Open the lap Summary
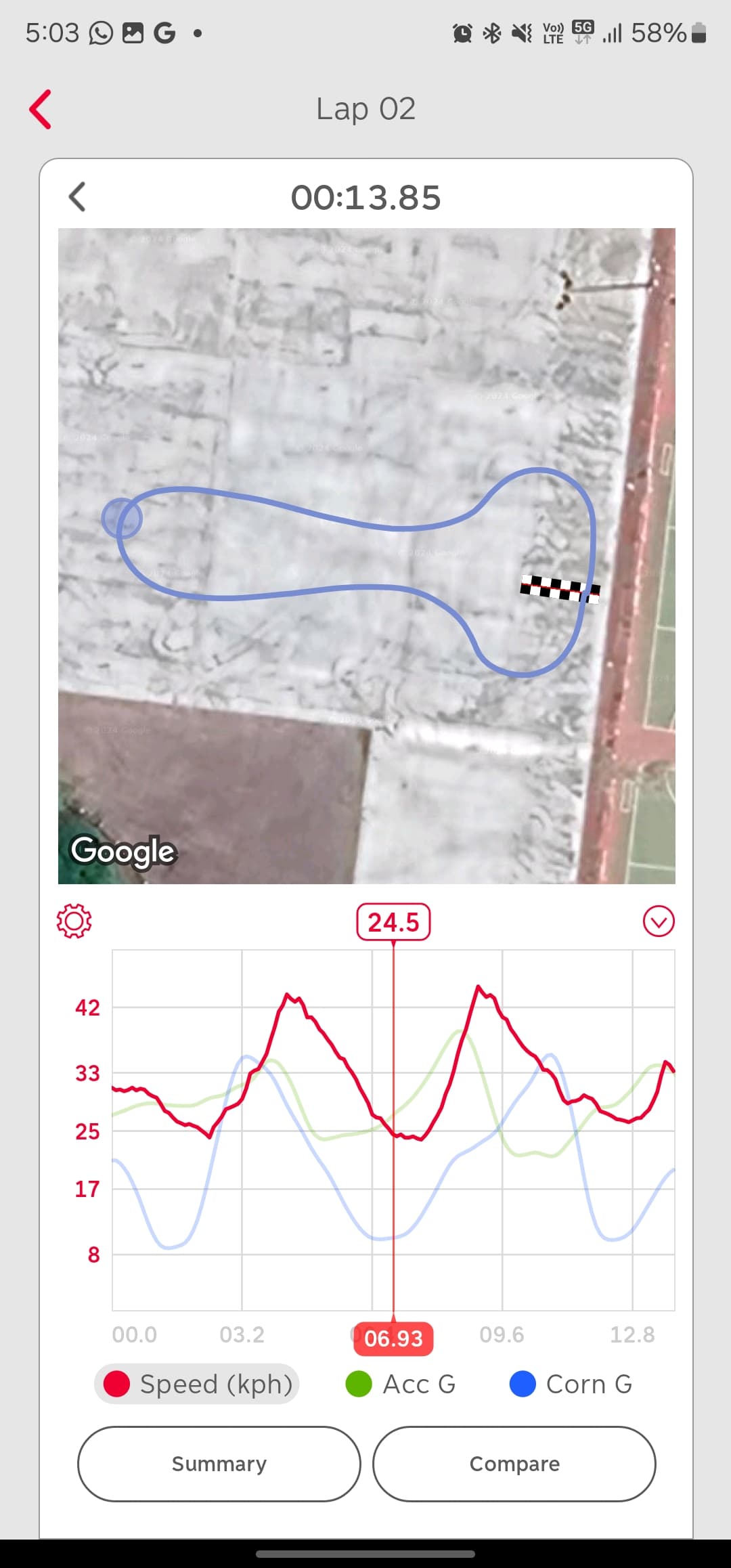 [x=219, y=1464]
